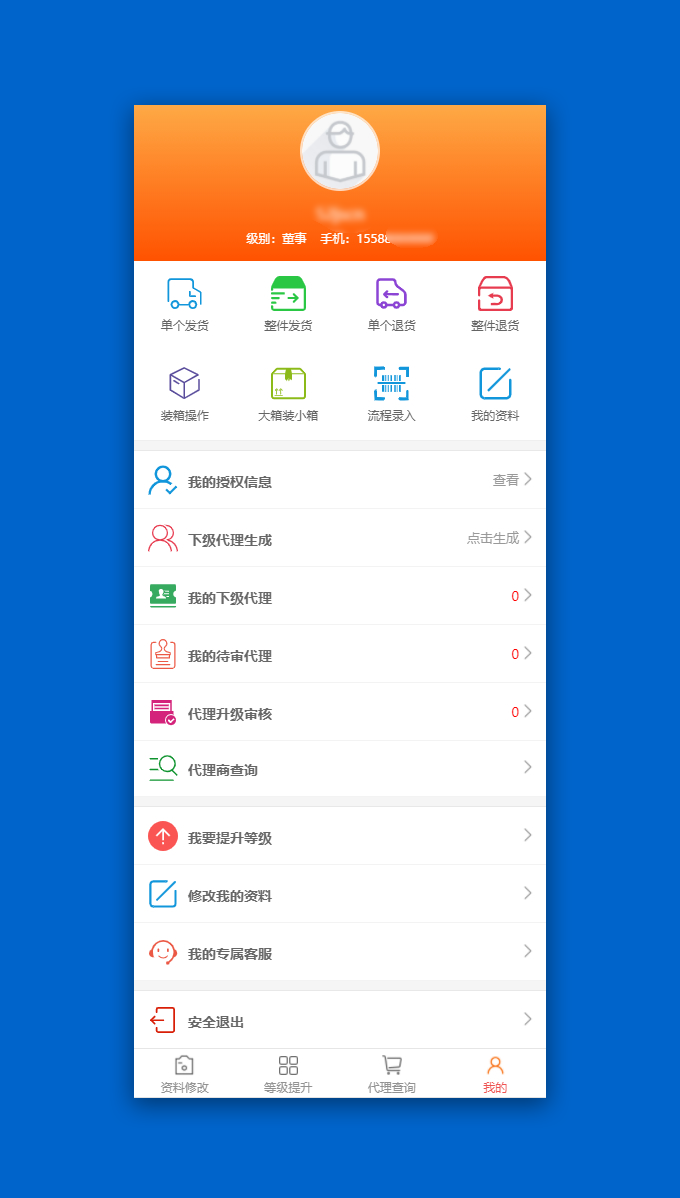Open 我要提升等级 row
The height and width of the screenshot is (1198, 680).
pos(340,837)
